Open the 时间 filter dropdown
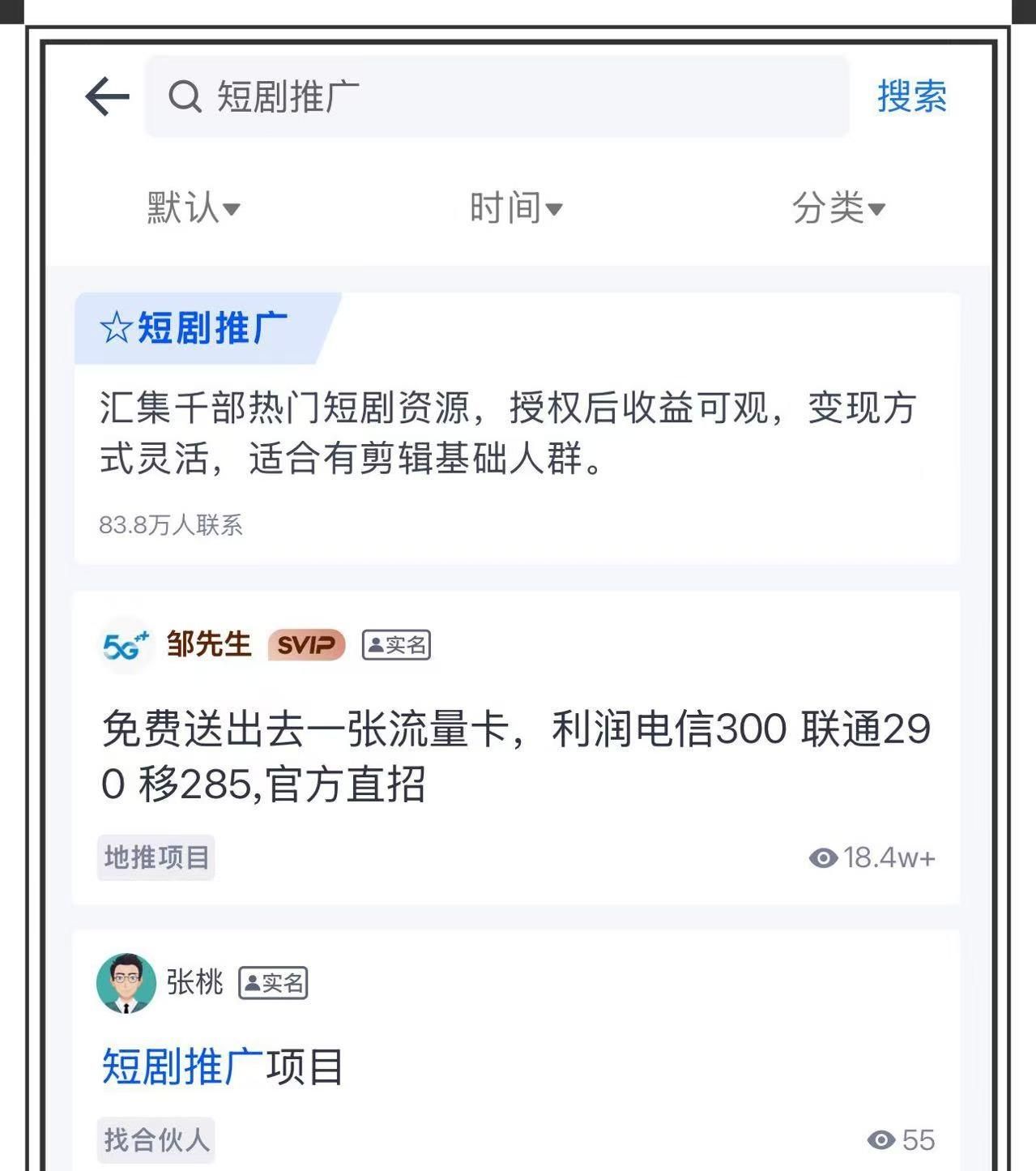The height and width of the screenshot is (1171, 1036). click(515, 207)
